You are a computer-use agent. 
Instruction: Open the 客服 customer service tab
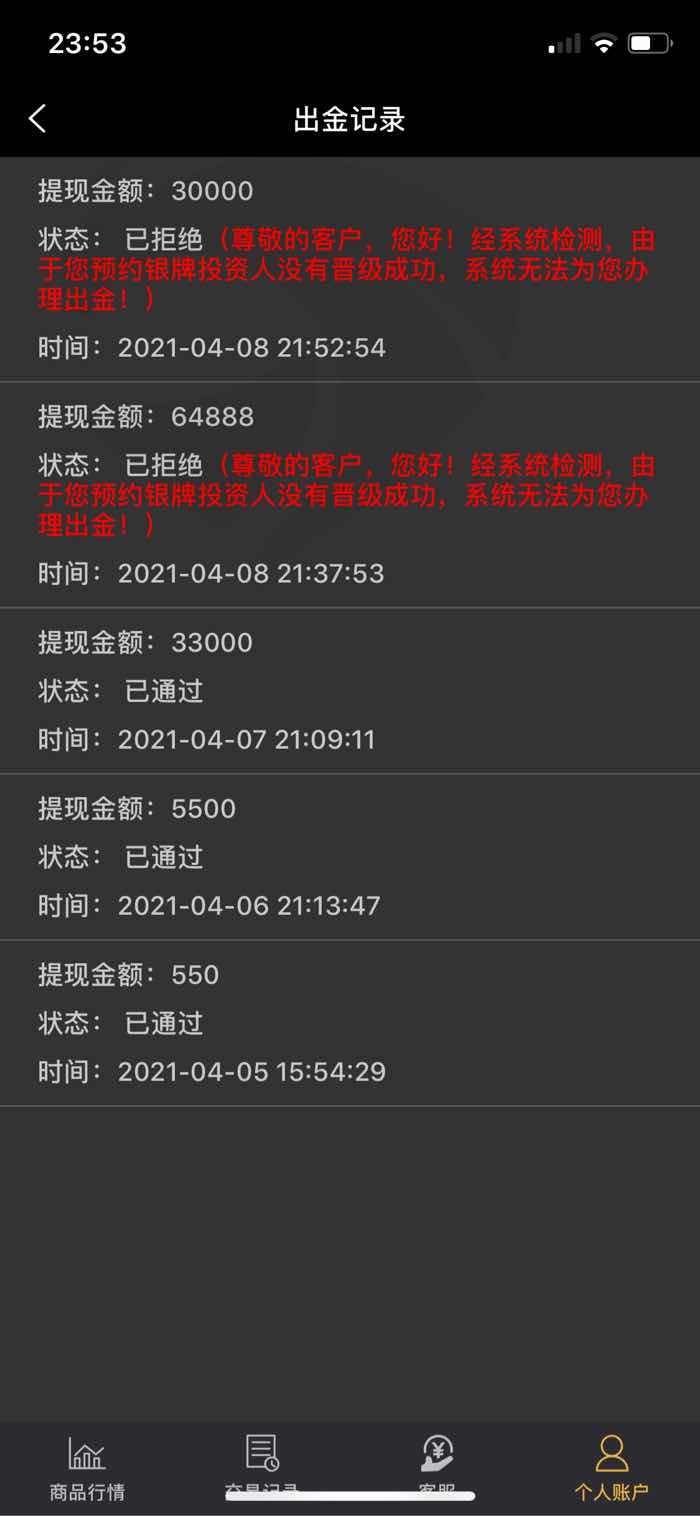coord(437,1467)
